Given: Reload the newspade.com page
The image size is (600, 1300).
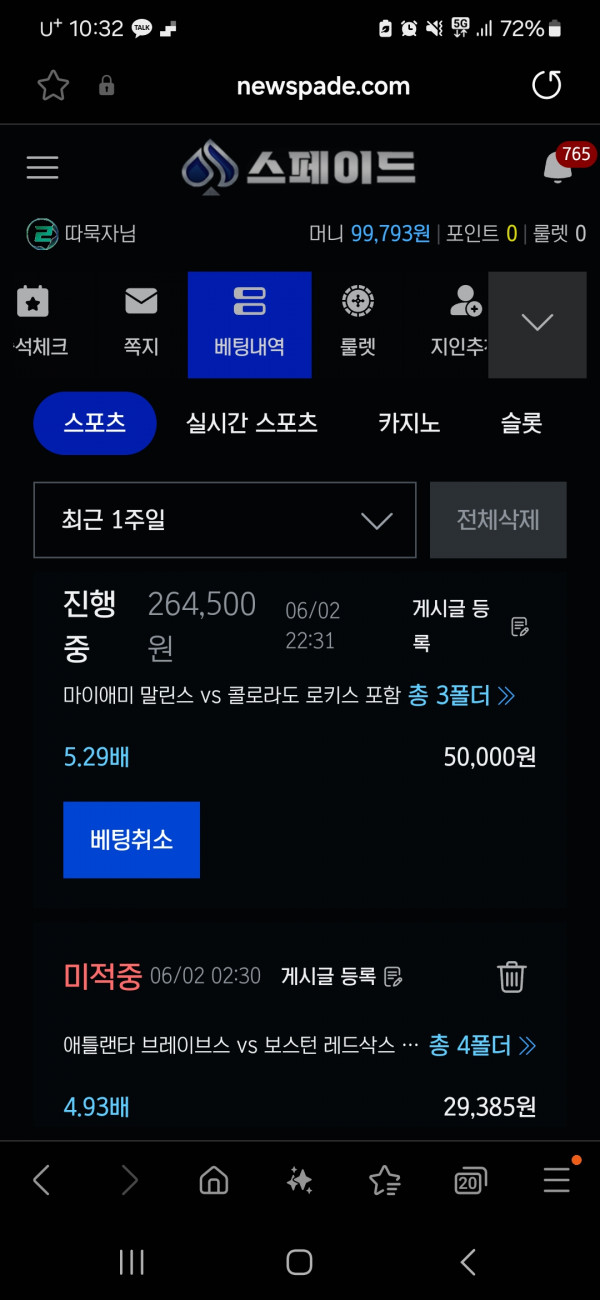Looking at the screenshot, I should (547, 86).
